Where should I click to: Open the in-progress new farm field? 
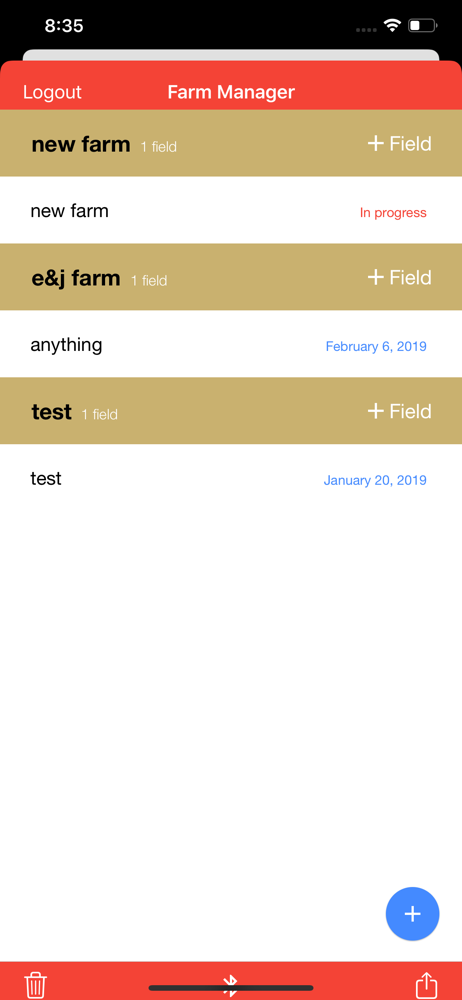pos(231,210)
